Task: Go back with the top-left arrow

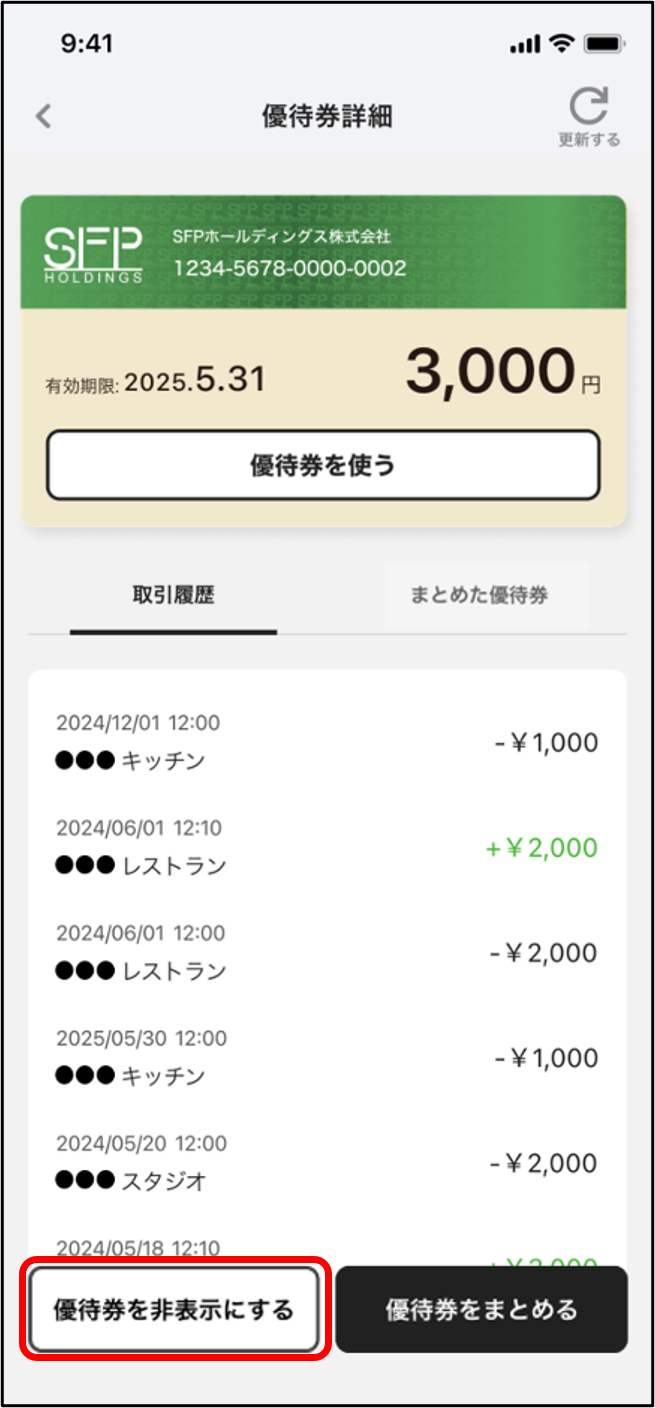Action: (x=43, y=117)
